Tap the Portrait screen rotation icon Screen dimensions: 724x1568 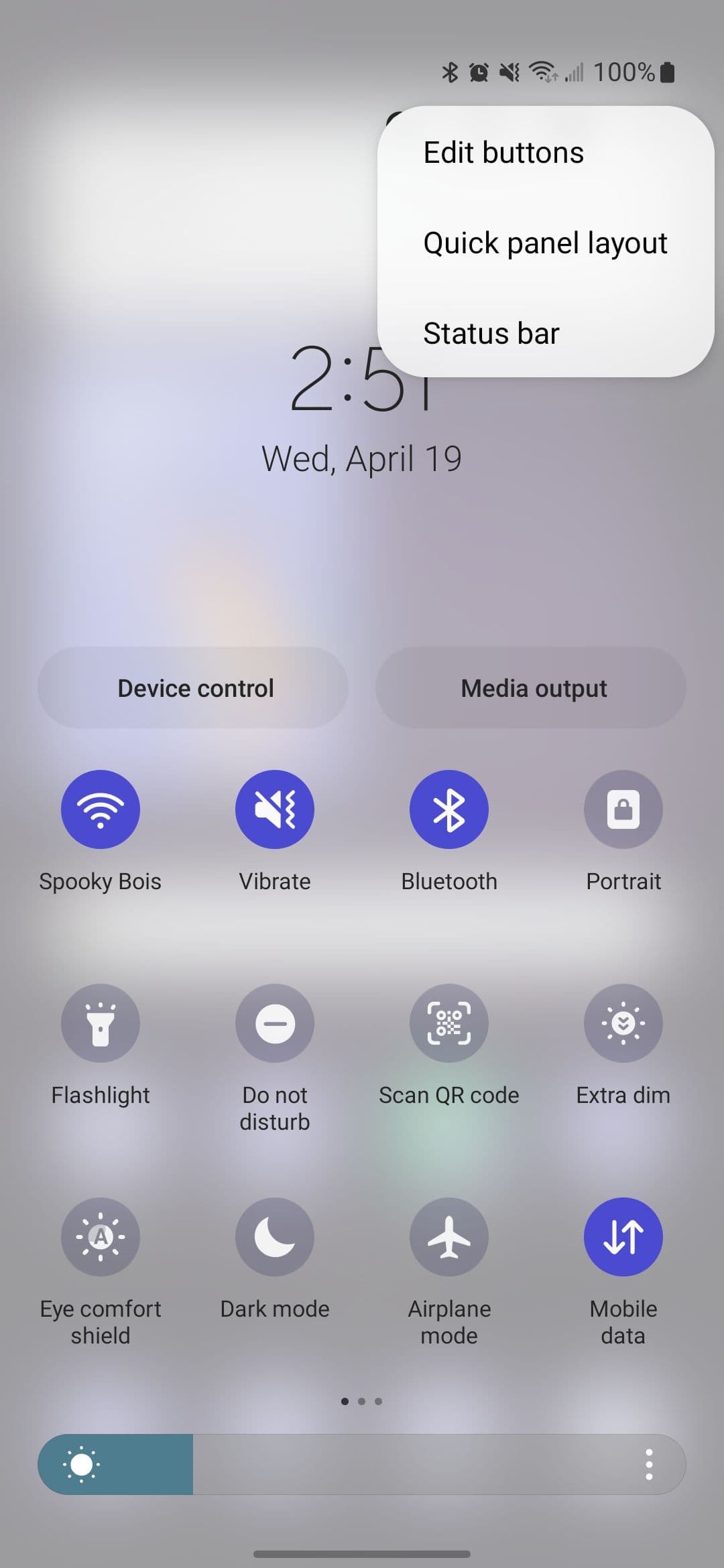point(623,809)
